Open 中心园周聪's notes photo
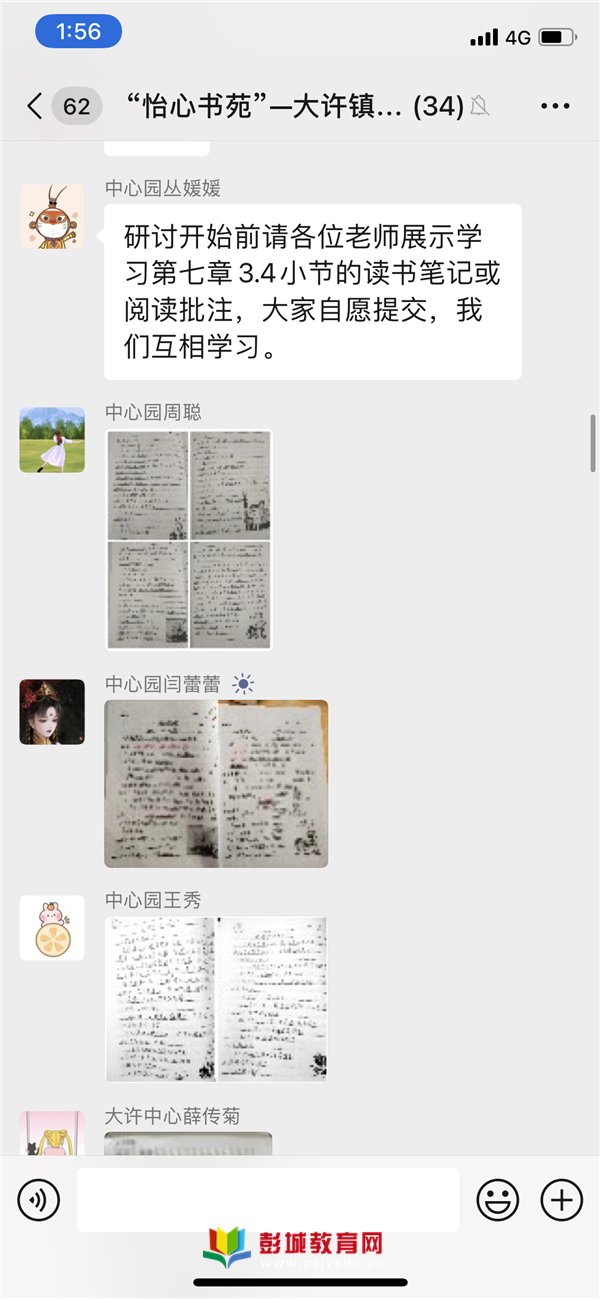 click(x=189, y=540)
